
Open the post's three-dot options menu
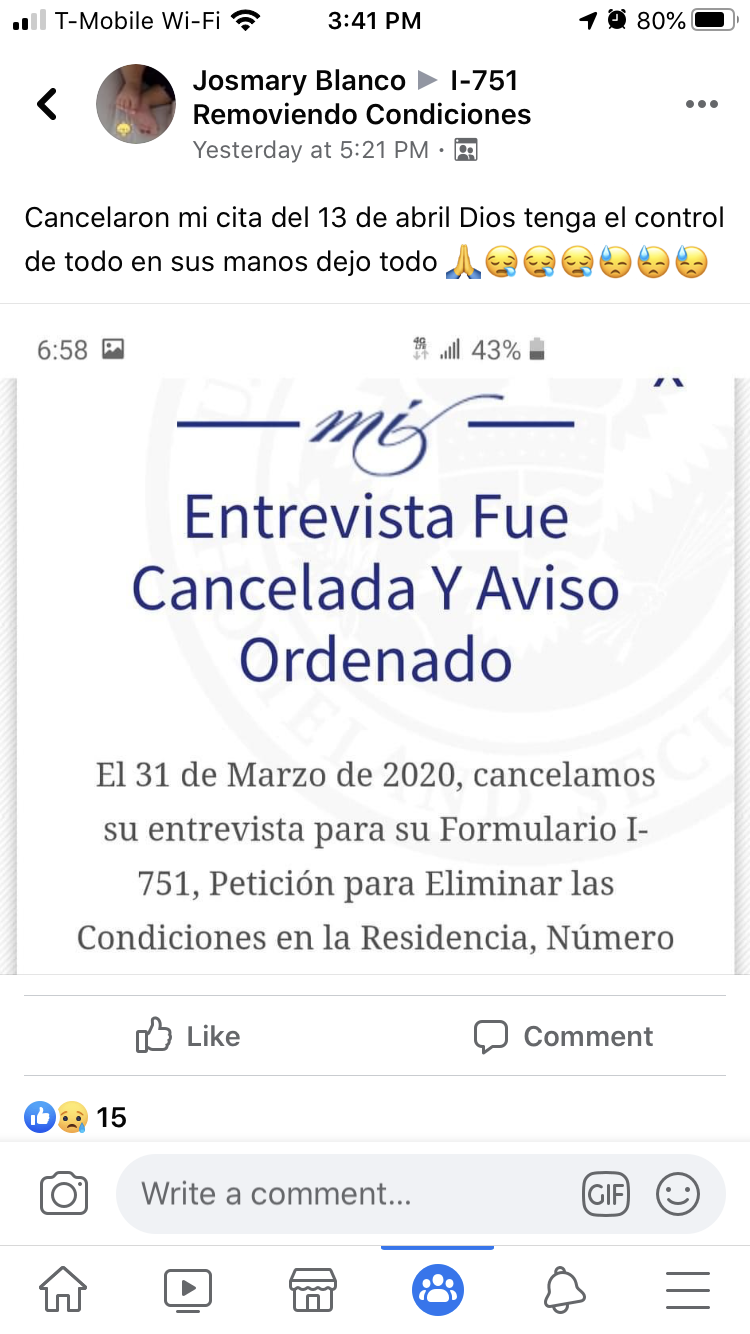point(701,104)
